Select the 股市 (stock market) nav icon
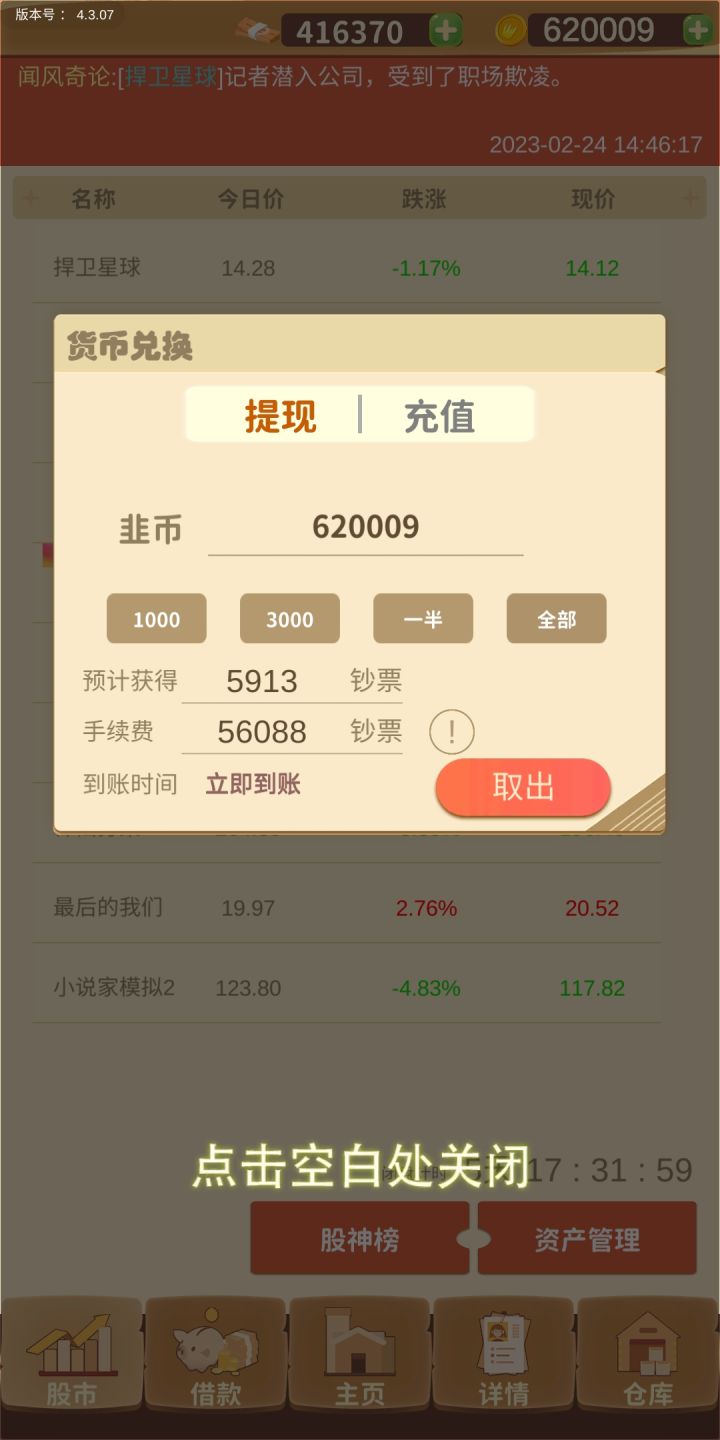The width and height of the screenshot is (720, 1440). pyautogui.click(x=73, y=1355)
